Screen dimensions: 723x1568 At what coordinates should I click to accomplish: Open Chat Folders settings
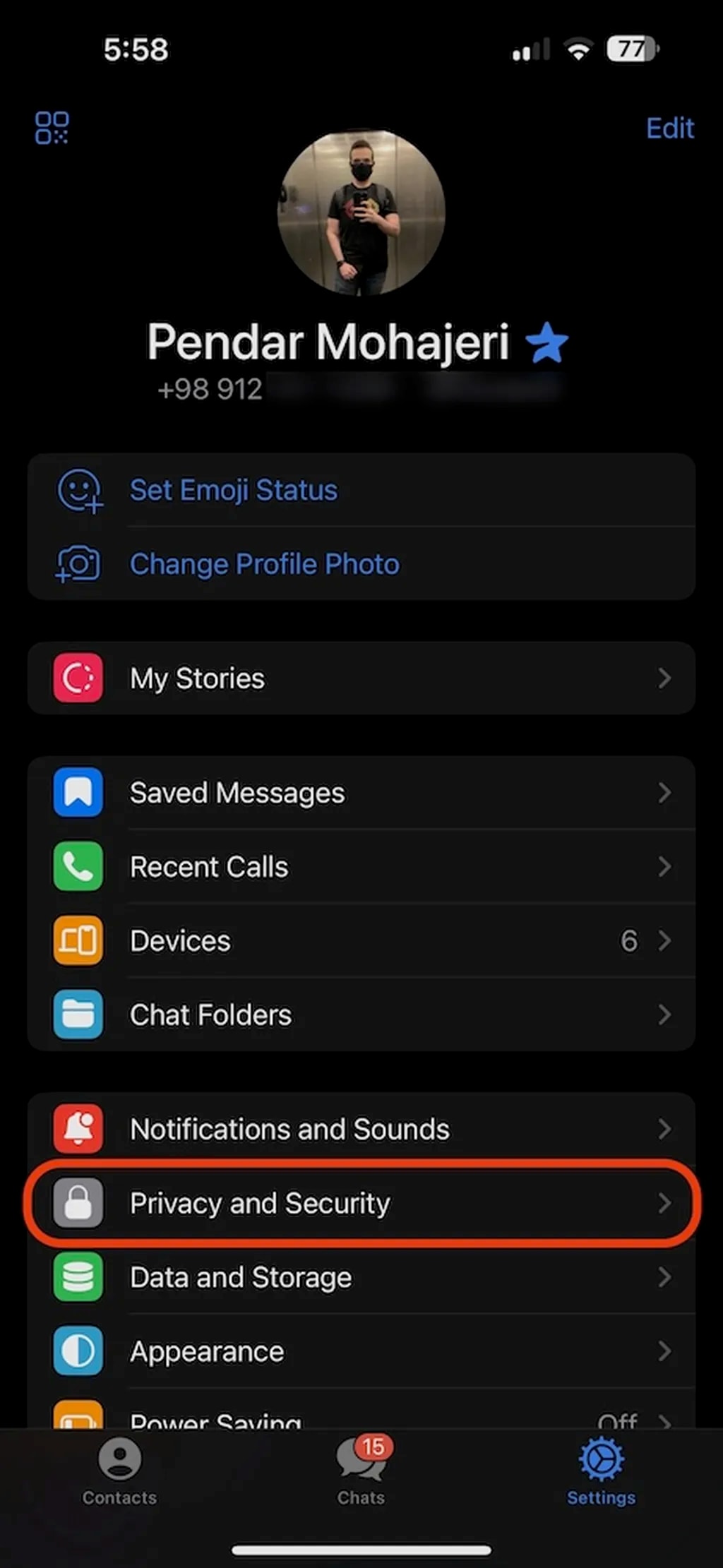361,1015
